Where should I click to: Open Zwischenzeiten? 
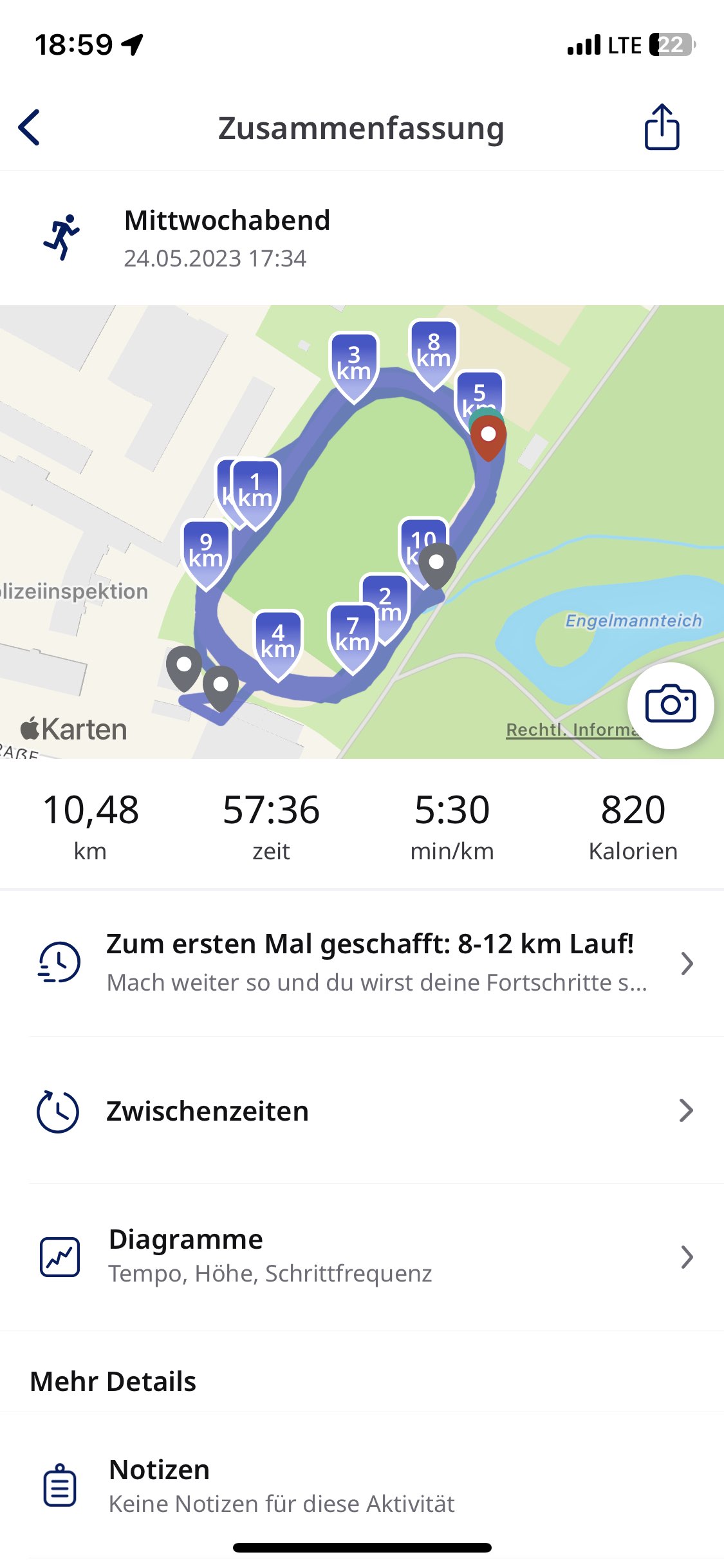[362, 1110]
